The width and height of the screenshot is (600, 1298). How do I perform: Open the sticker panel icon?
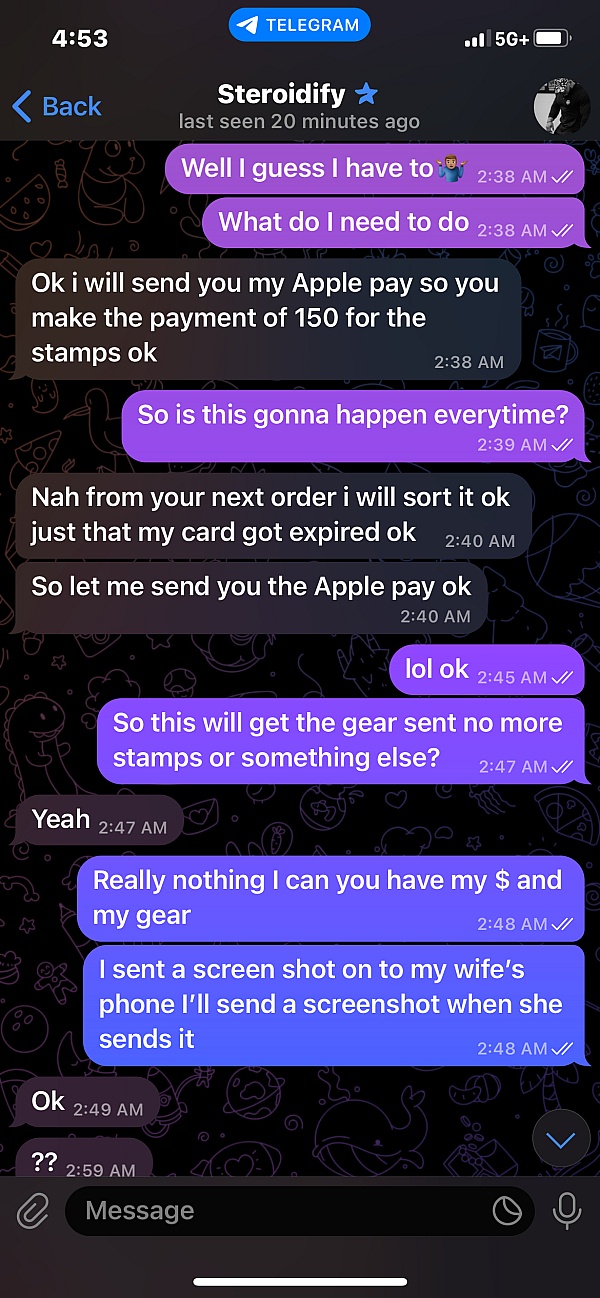[508, 1212]
